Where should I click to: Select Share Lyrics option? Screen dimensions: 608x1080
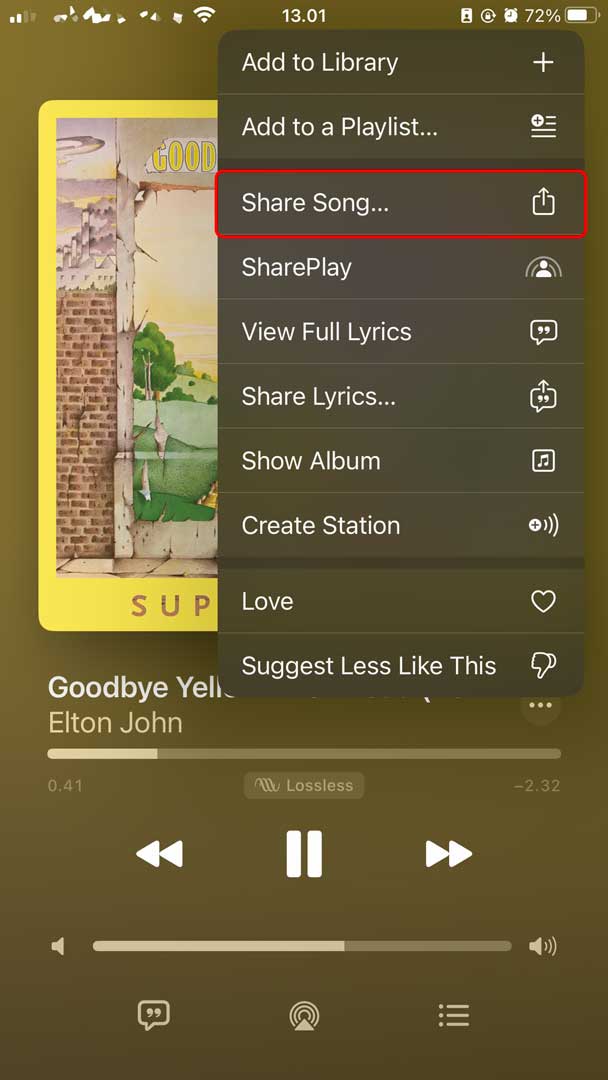(400, 396)
